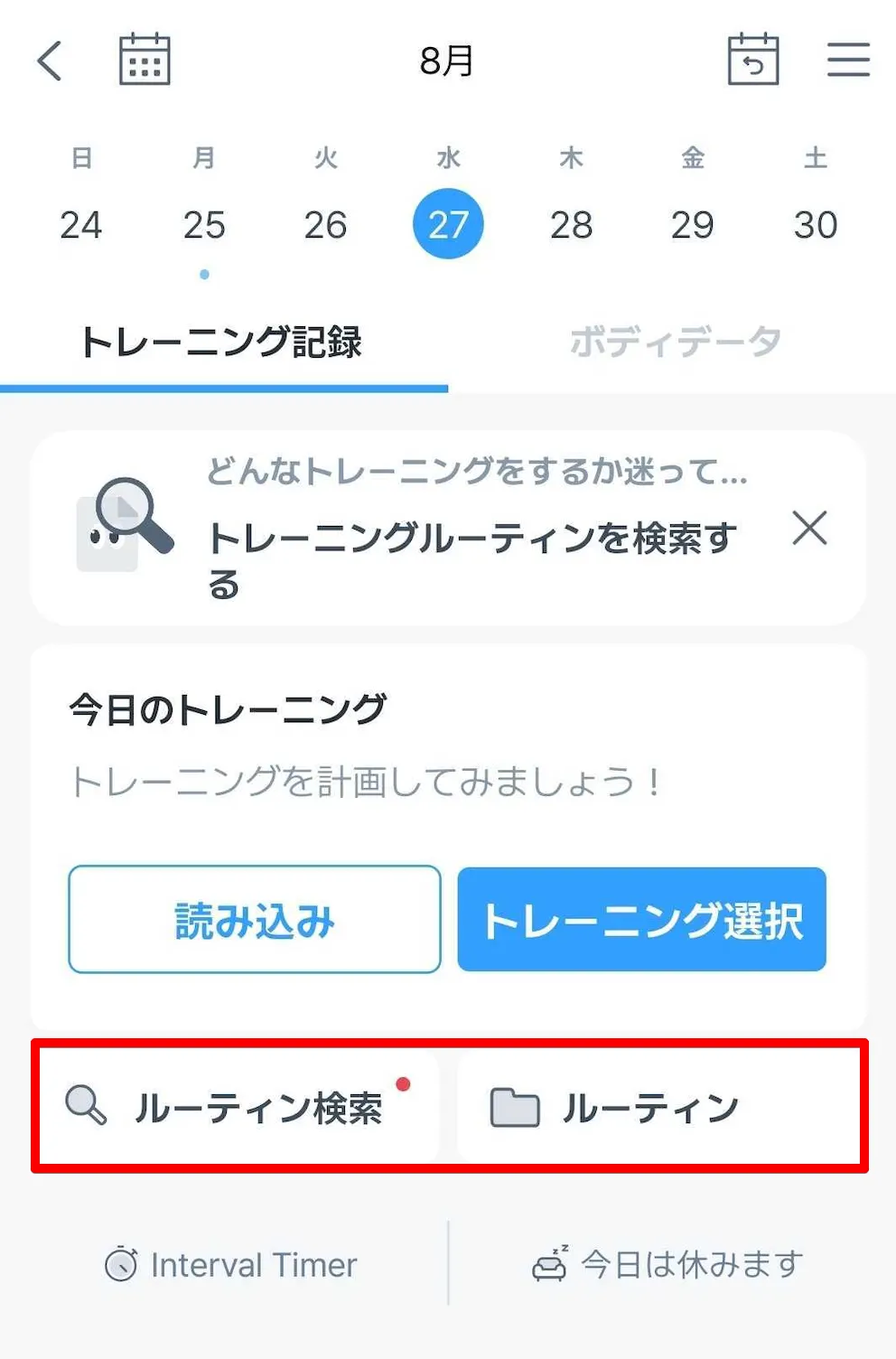Choose date 29 on the calendar strip
This screenshot has height=1359, width=896.
693,224
